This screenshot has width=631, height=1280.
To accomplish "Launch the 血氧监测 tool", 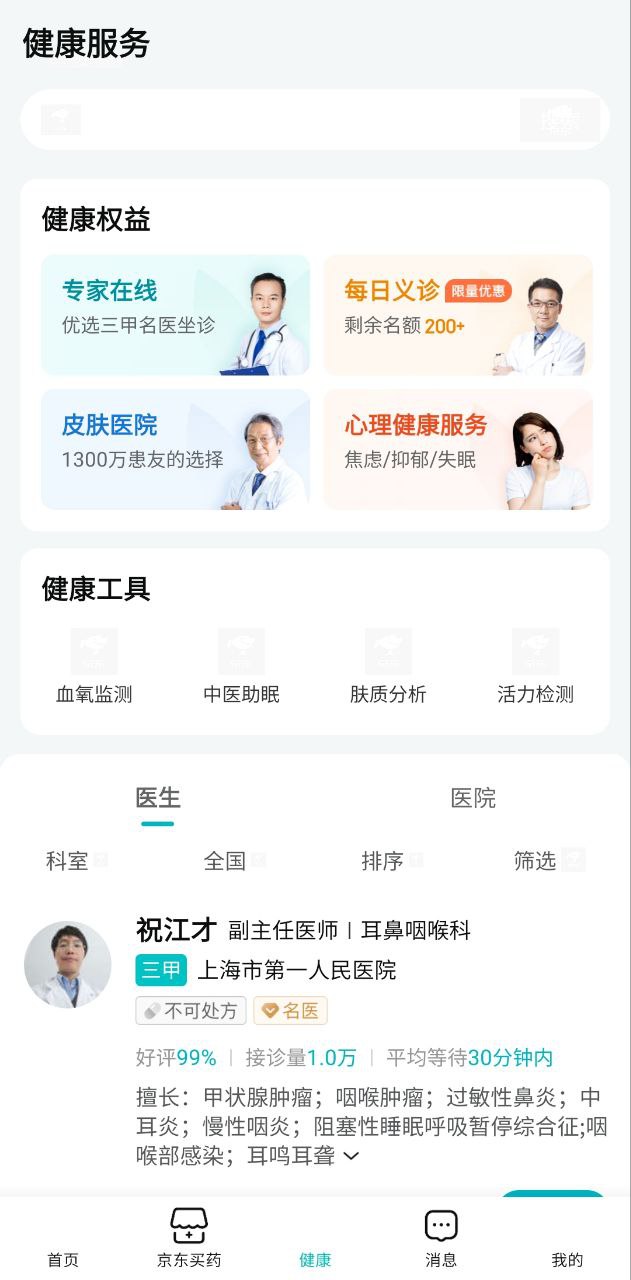I will point(94,667).
